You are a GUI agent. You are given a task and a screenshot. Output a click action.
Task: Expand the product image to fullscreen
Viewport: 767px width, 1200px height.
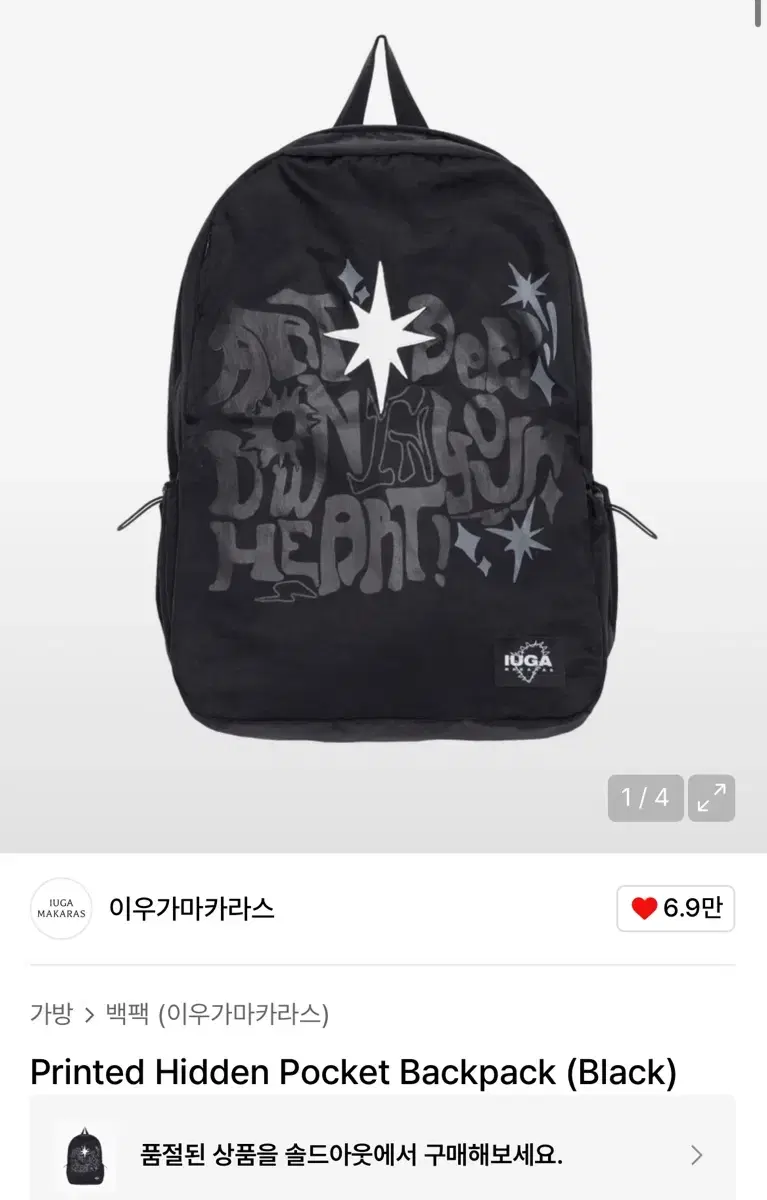[712, 798]
